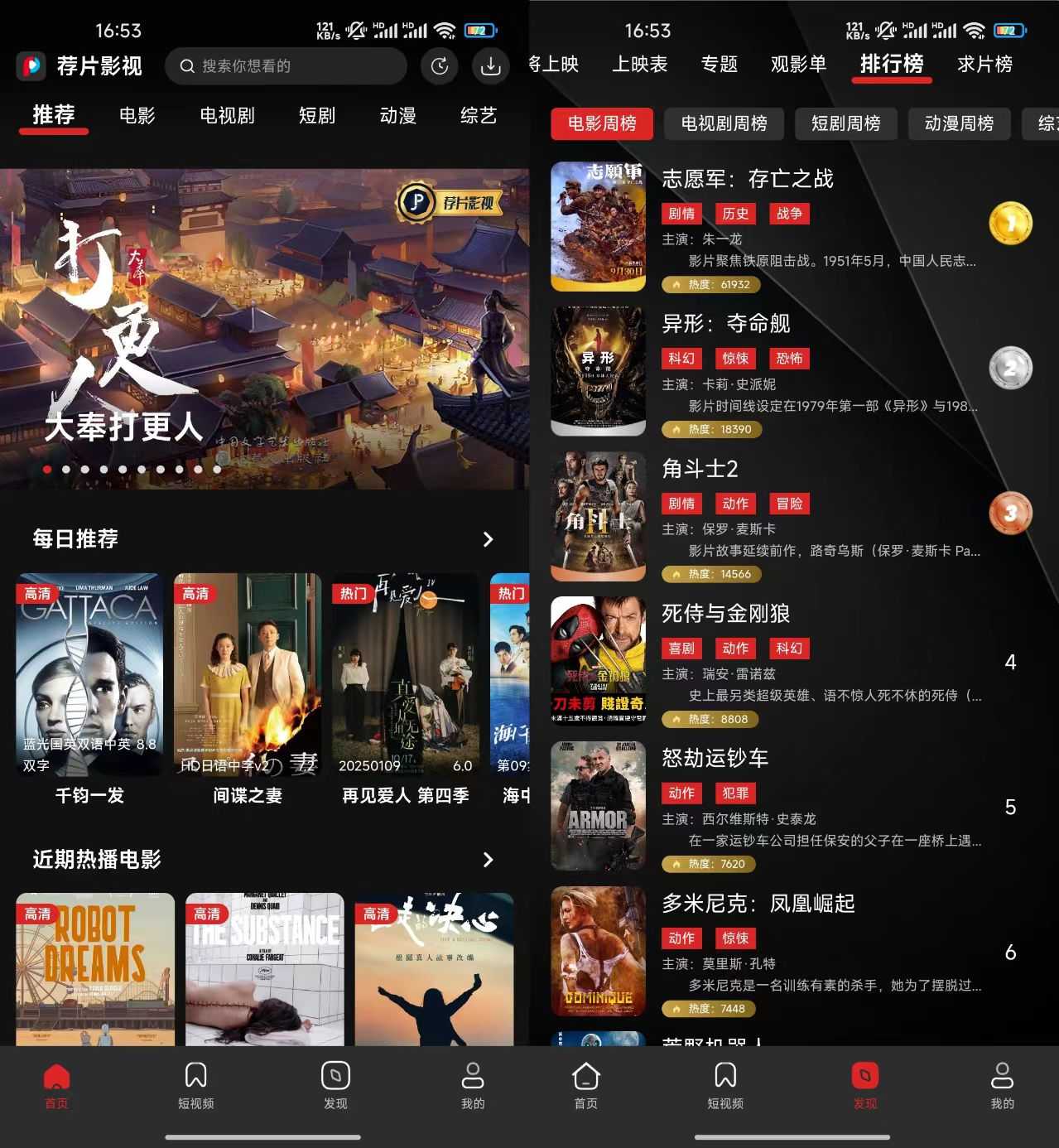Expand 近期热播电影 with its arrow

[488, 860]
